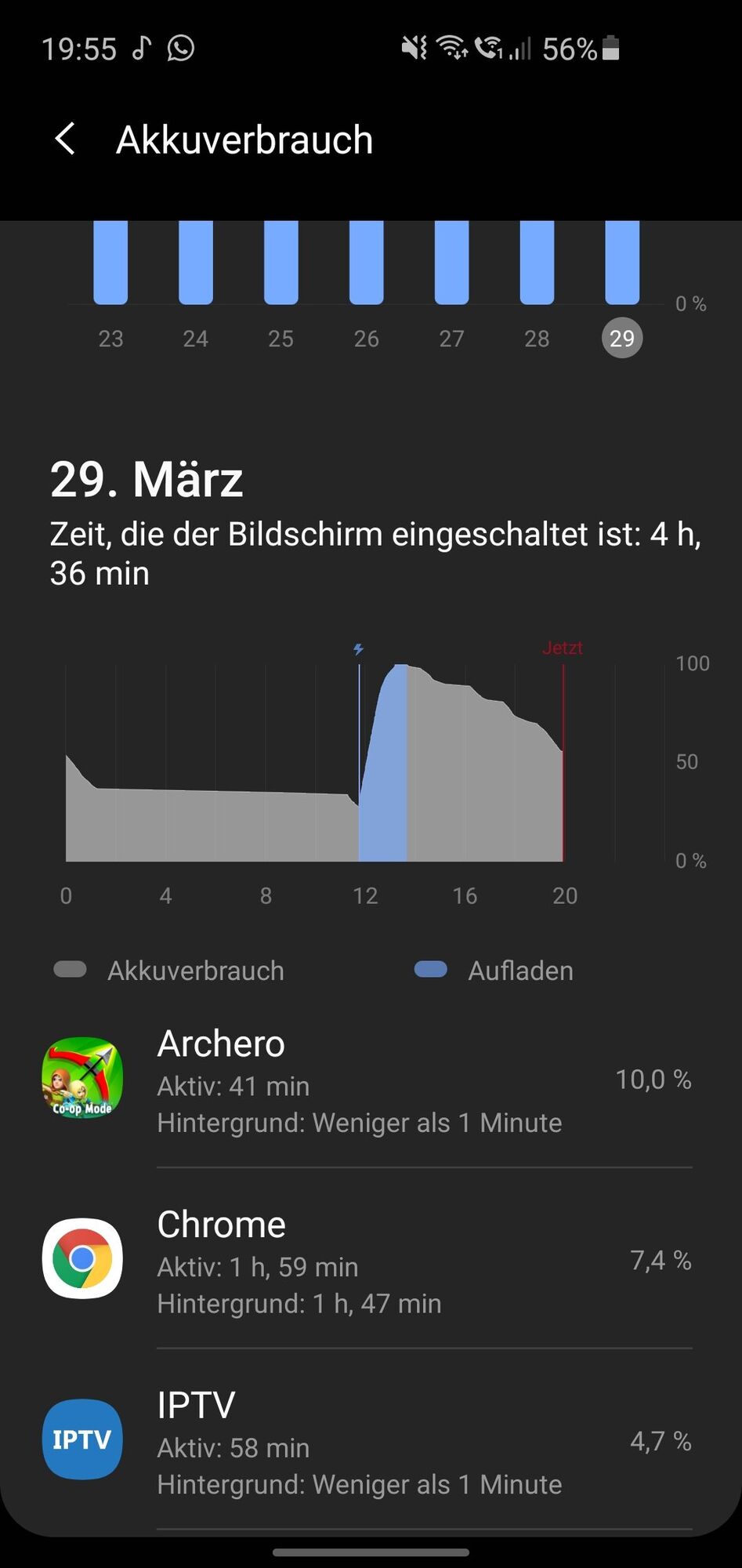This screenshot has height=1568, width=742.
Task: Open Archero battery usage details
Action: [x=368, y=1080]
